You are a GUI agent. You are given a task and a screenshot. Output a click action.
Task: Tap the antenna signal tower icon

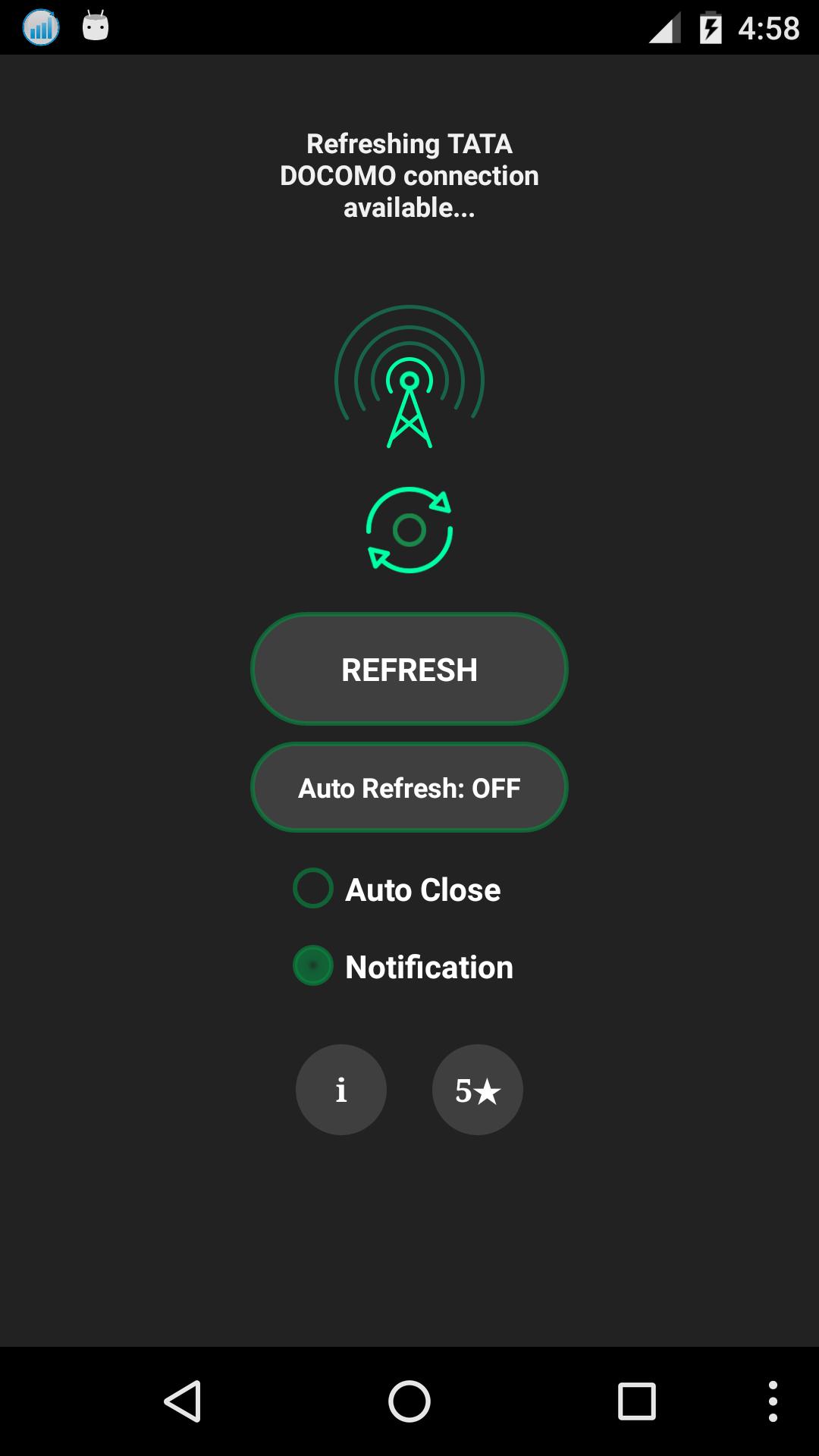coord(409,379)
